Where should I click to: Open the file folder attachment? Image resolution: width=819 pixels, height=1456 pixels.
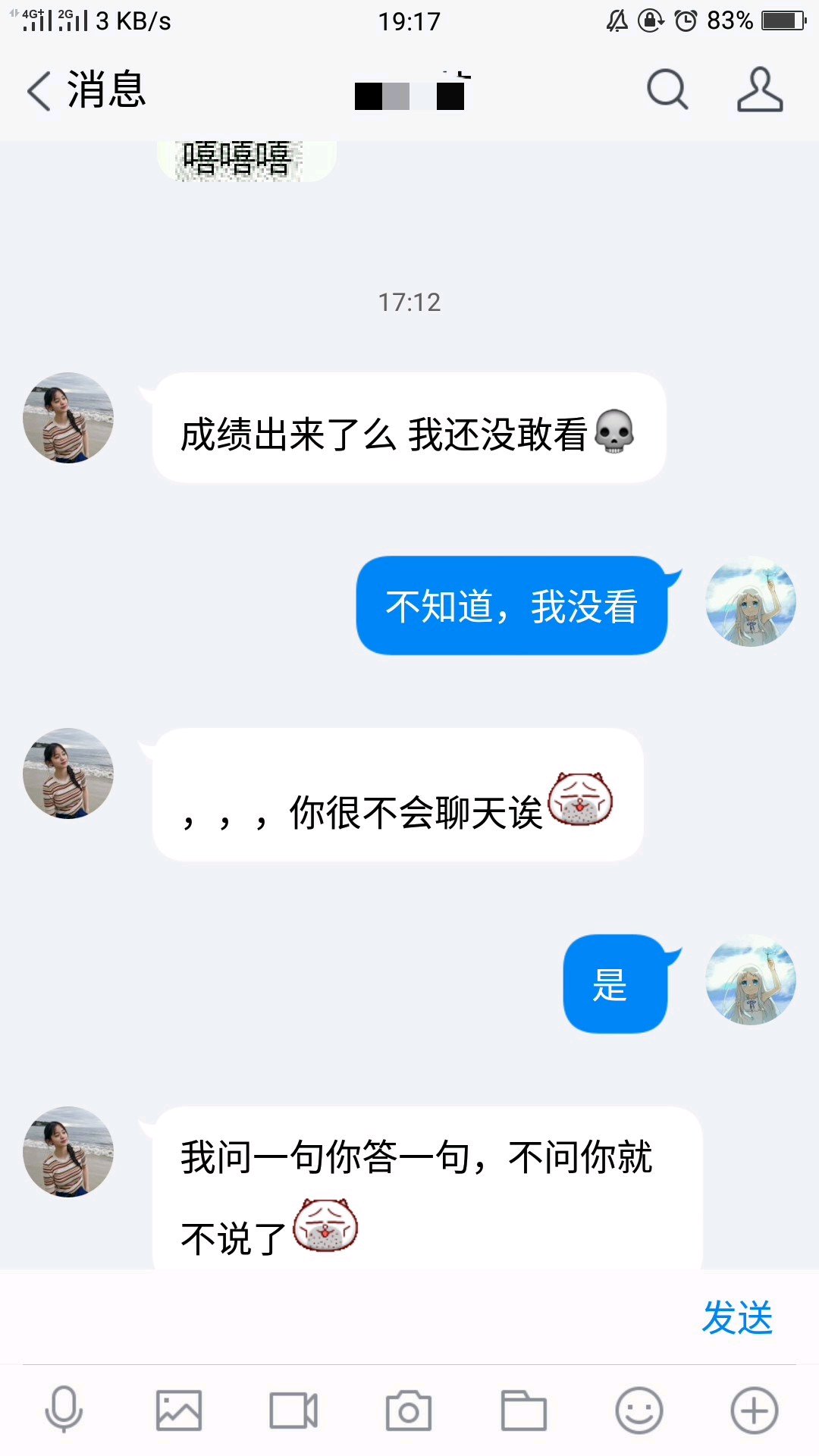523,1410
